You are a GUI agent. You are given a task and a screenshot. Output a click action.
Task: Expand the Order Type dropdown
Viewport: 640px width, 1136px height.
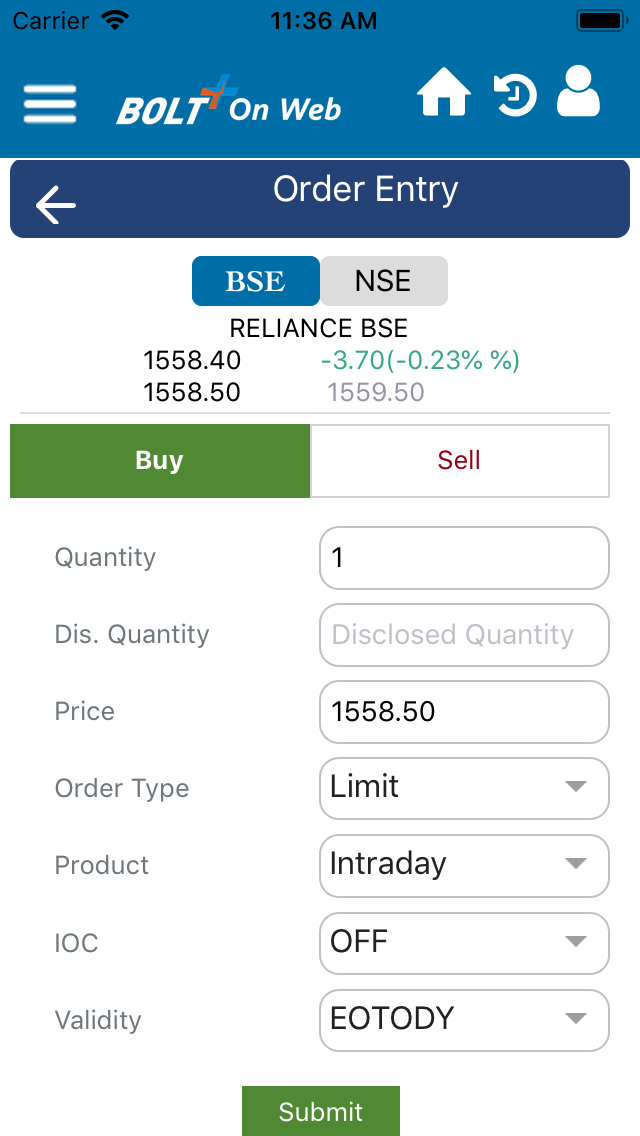464,788
